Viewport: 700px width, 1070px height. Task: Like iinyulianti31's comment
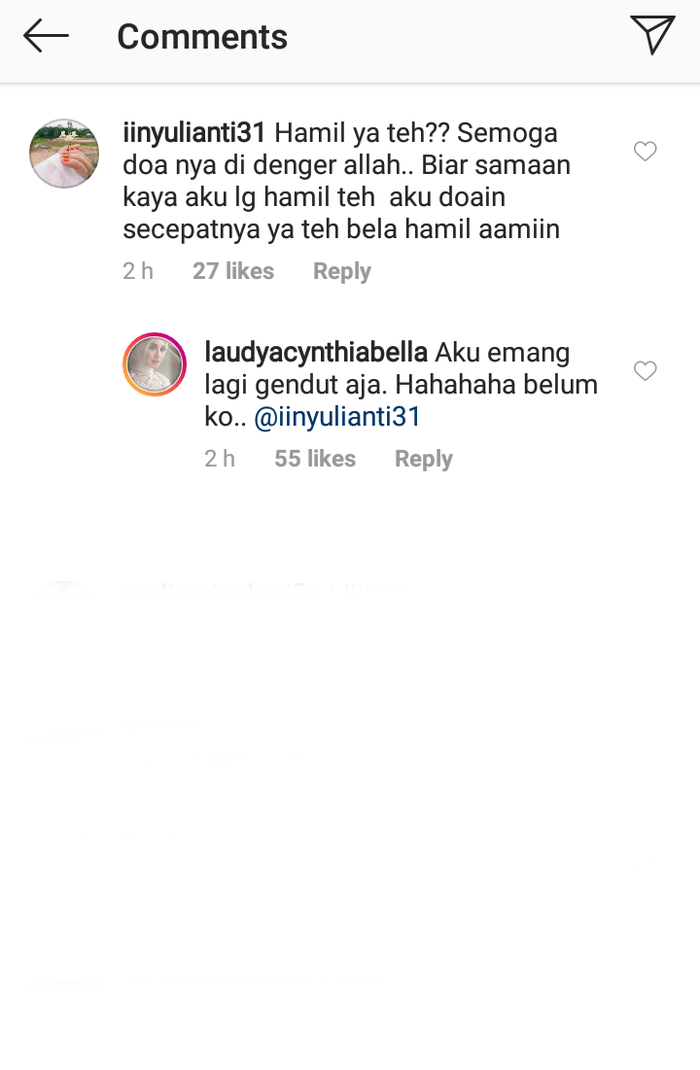(x=645, y=152)
